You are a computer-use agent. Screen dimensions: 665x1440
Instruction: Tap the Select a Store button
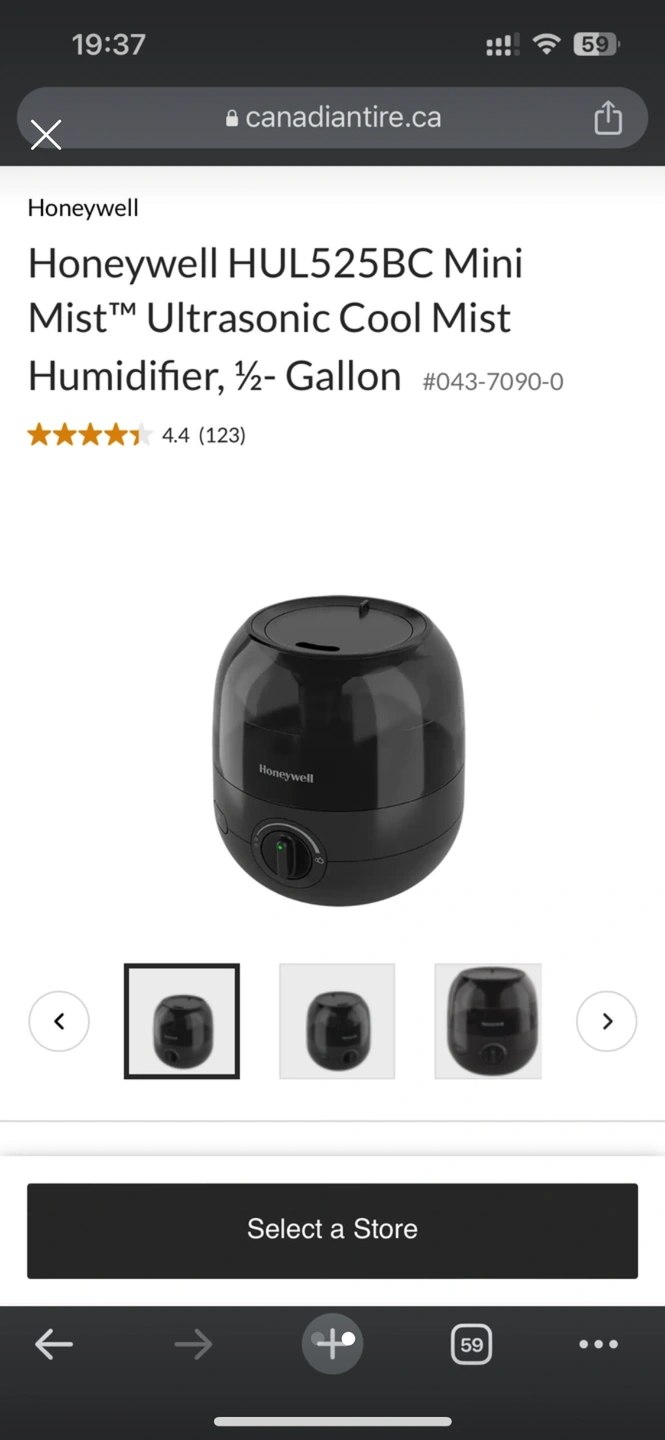(332, 1230)
